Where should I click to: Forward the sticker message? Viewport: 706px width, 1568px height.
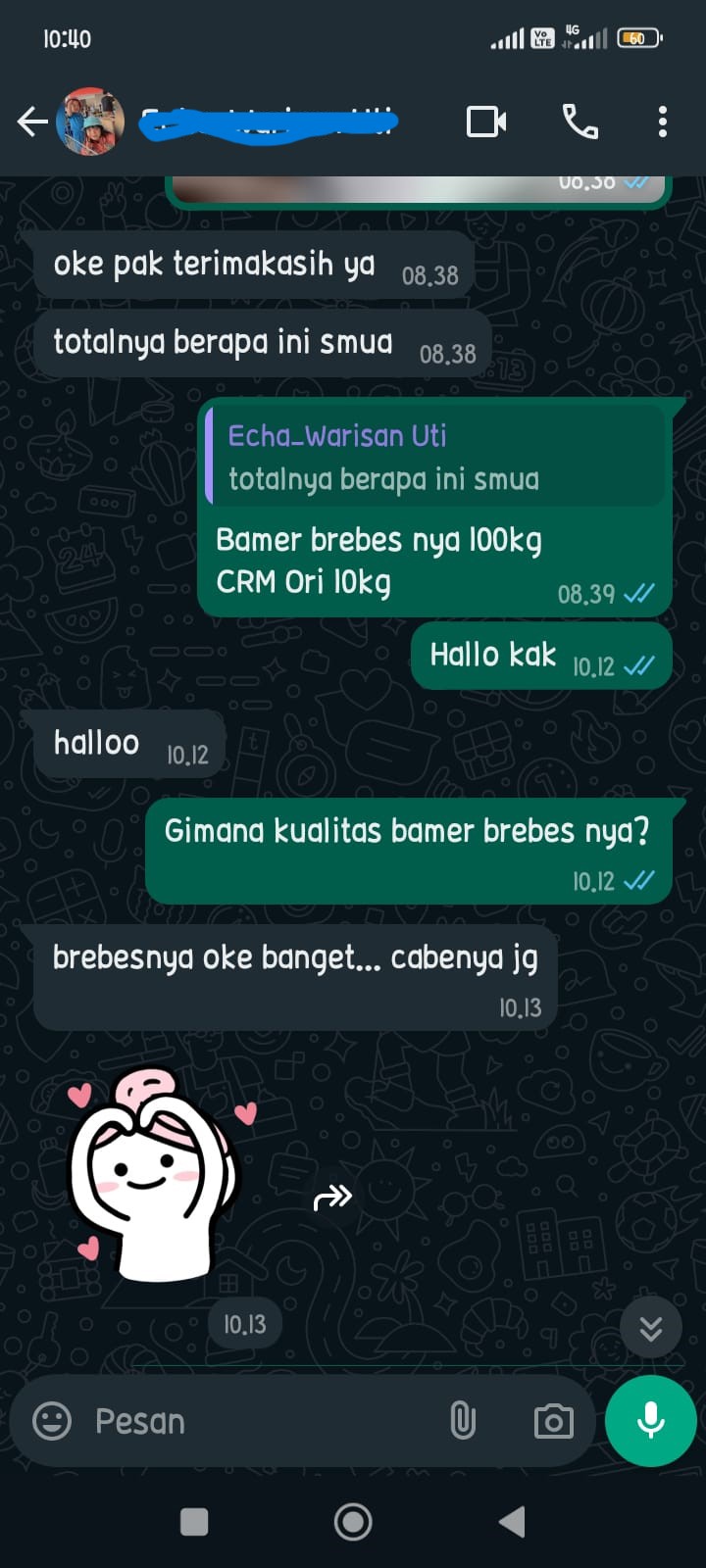[x=332, y=1197]
